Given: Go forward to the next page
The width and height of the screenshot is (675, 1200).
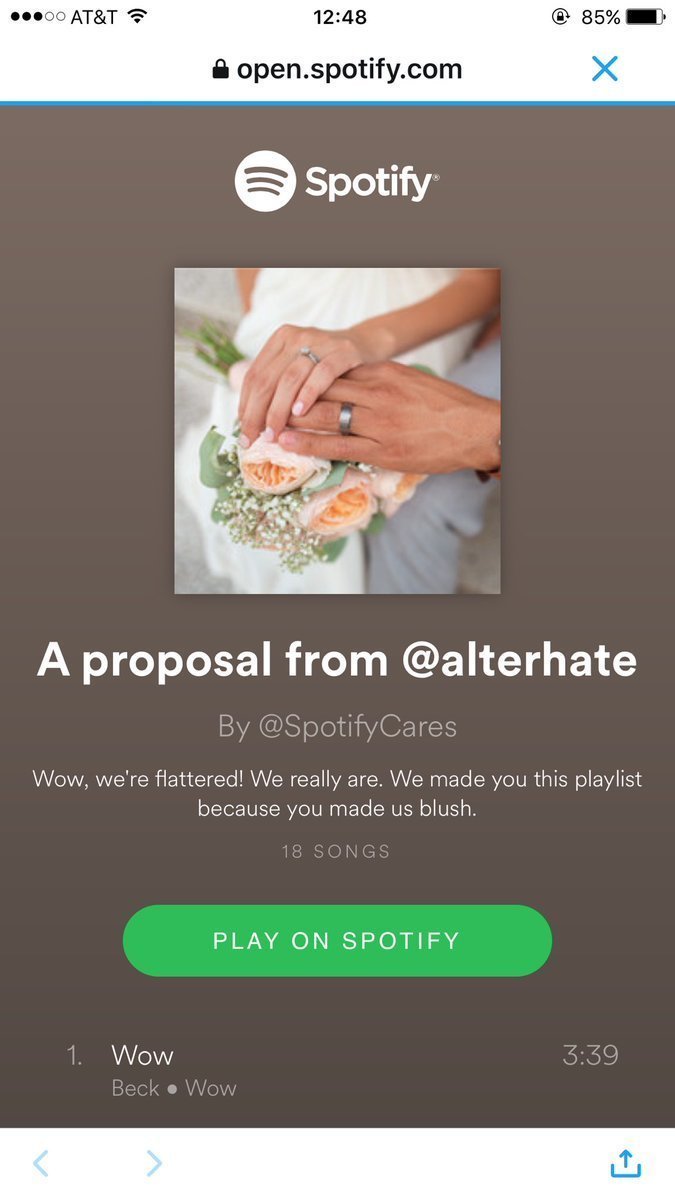Looking at the screenshot, I should (x=154, y=1163).
